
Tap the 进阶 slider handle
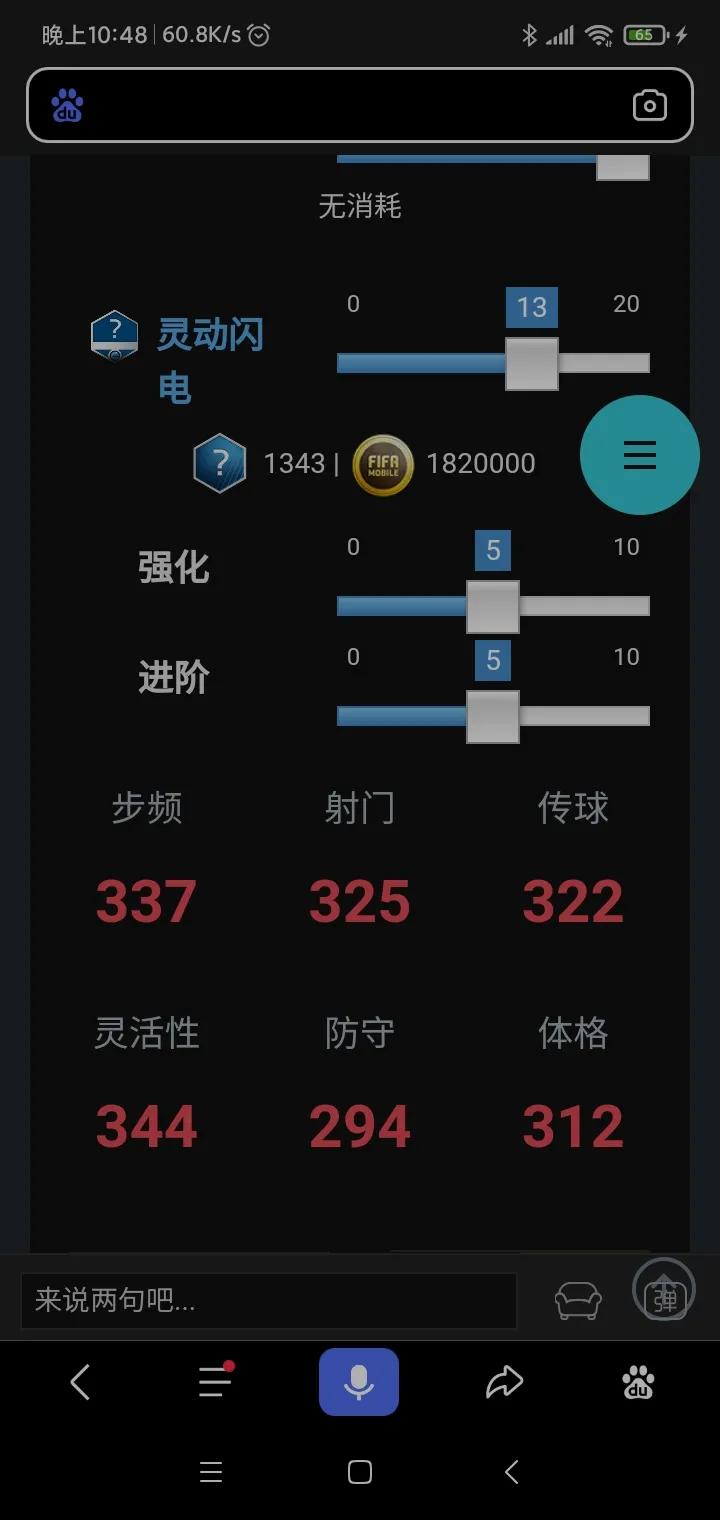(493, 716)
